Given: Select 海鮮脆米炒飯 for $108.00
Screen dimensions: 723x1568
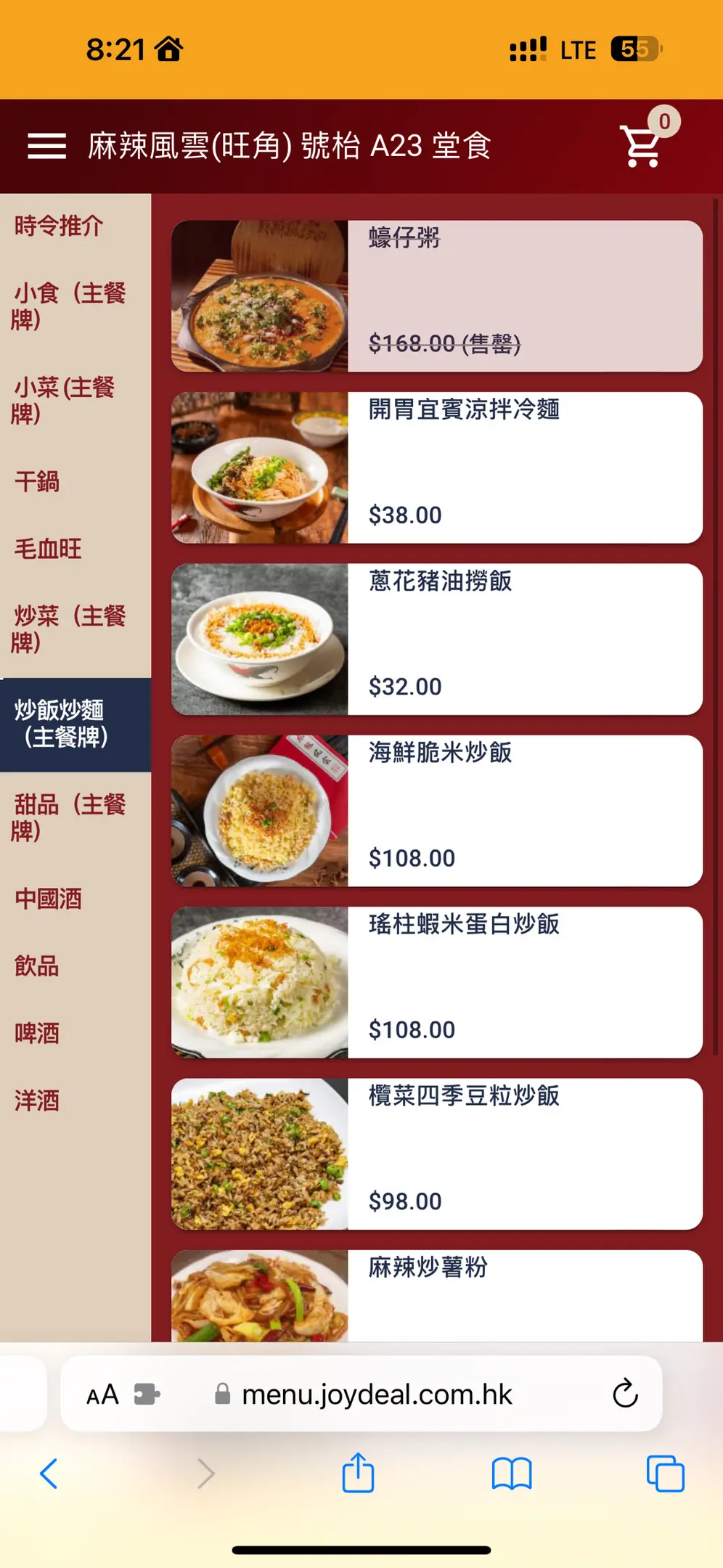Looking at the screenshot, I should click(x=436, y=811).
